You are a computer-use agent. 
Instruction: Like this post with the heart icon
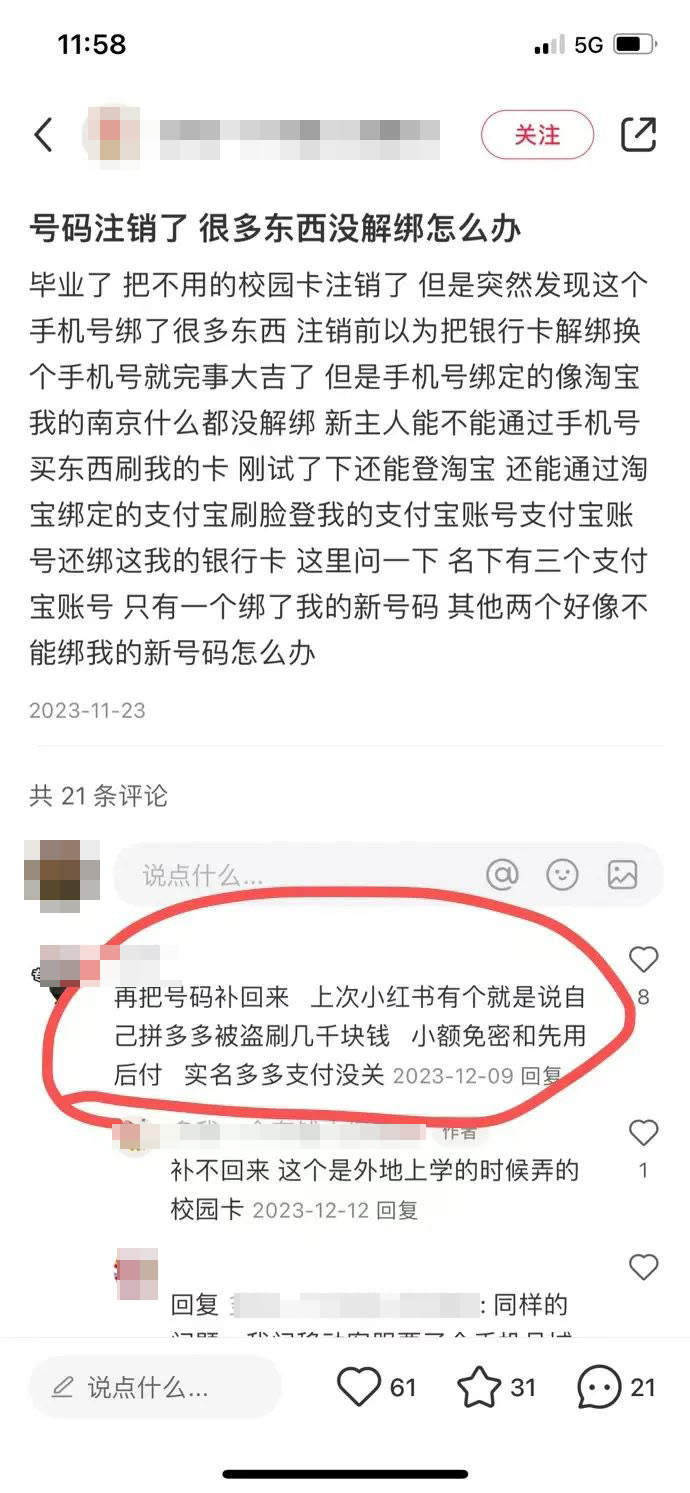pyautogui.click(x=358, y=1387)
